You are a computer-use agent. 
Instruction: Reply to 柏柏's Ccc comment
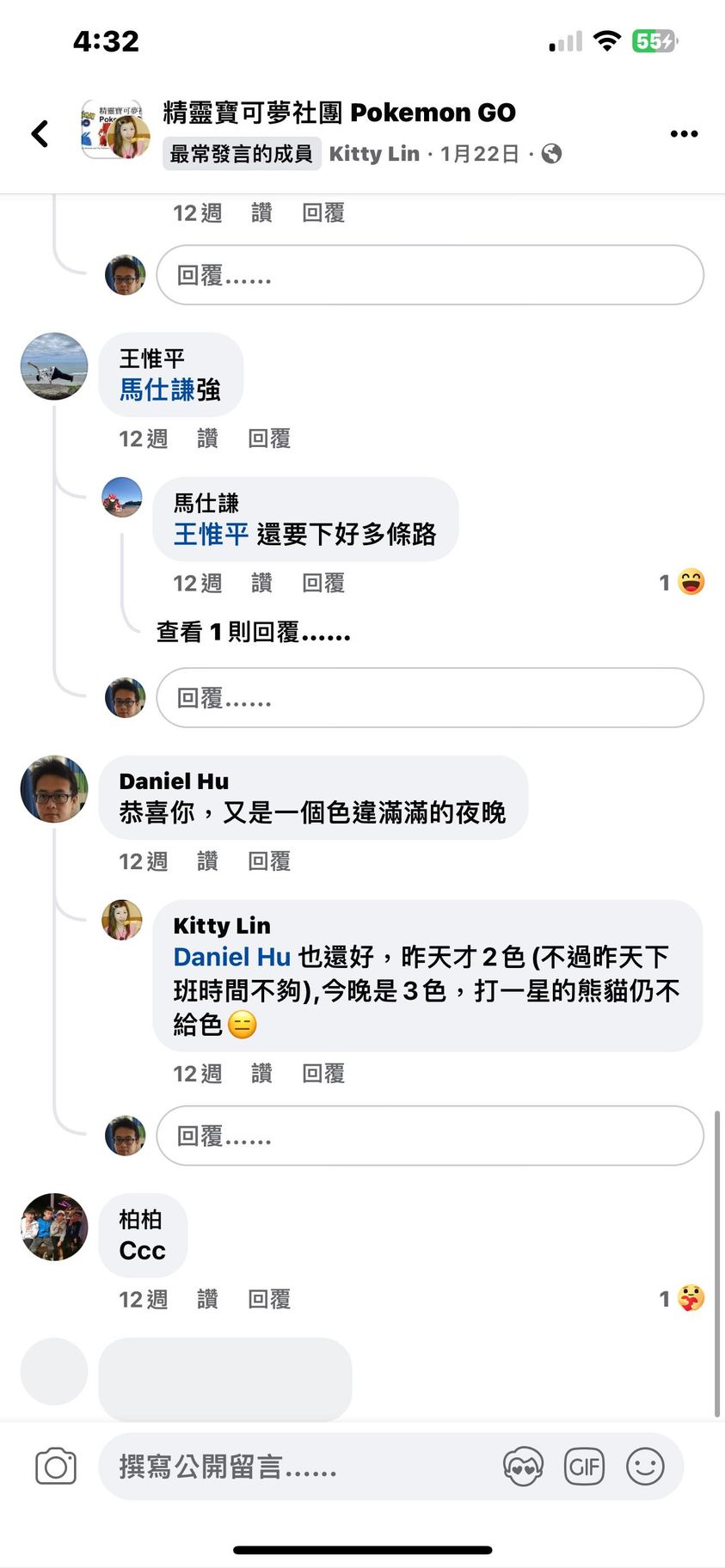pos(269,1299)
